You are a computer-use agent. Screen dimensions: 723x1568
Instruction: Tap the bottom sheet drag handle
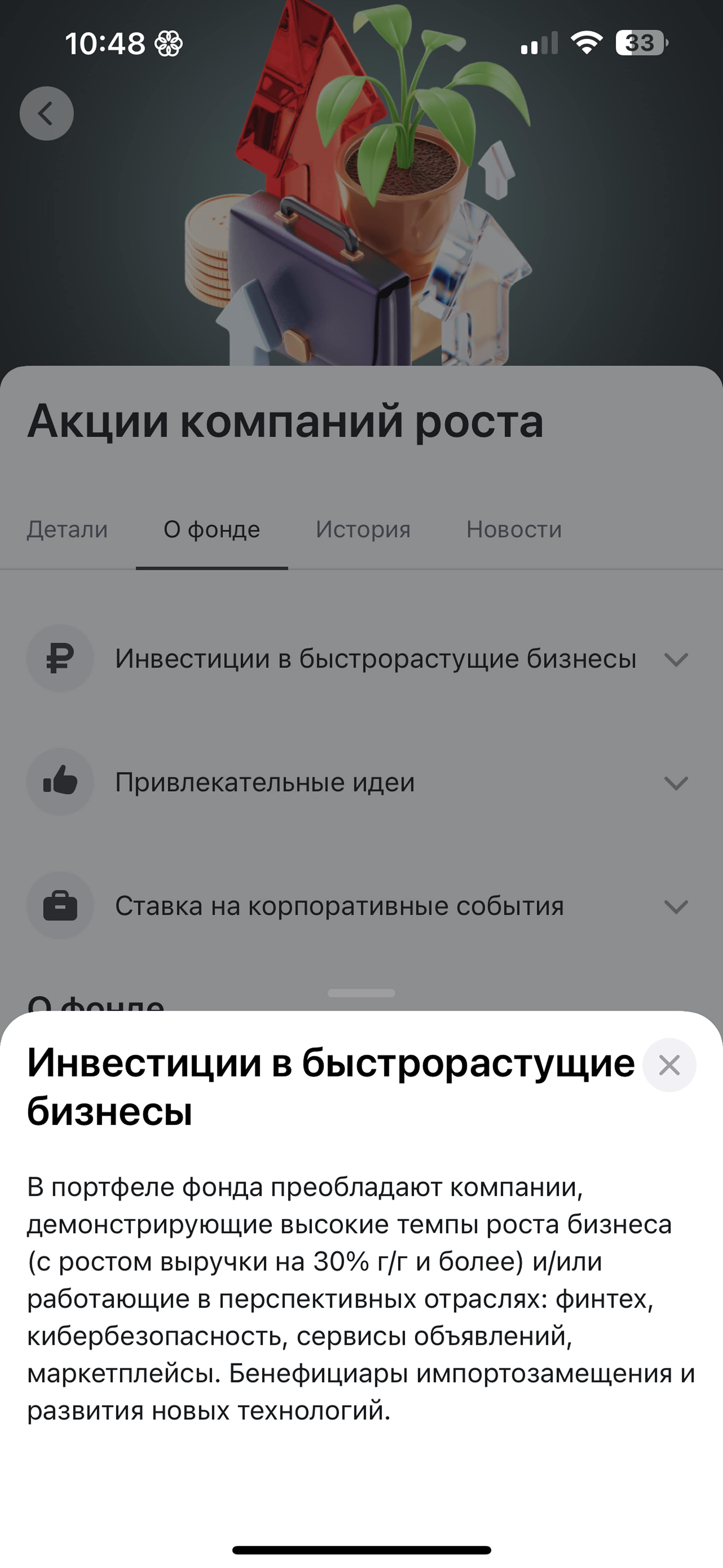(361, 993)
